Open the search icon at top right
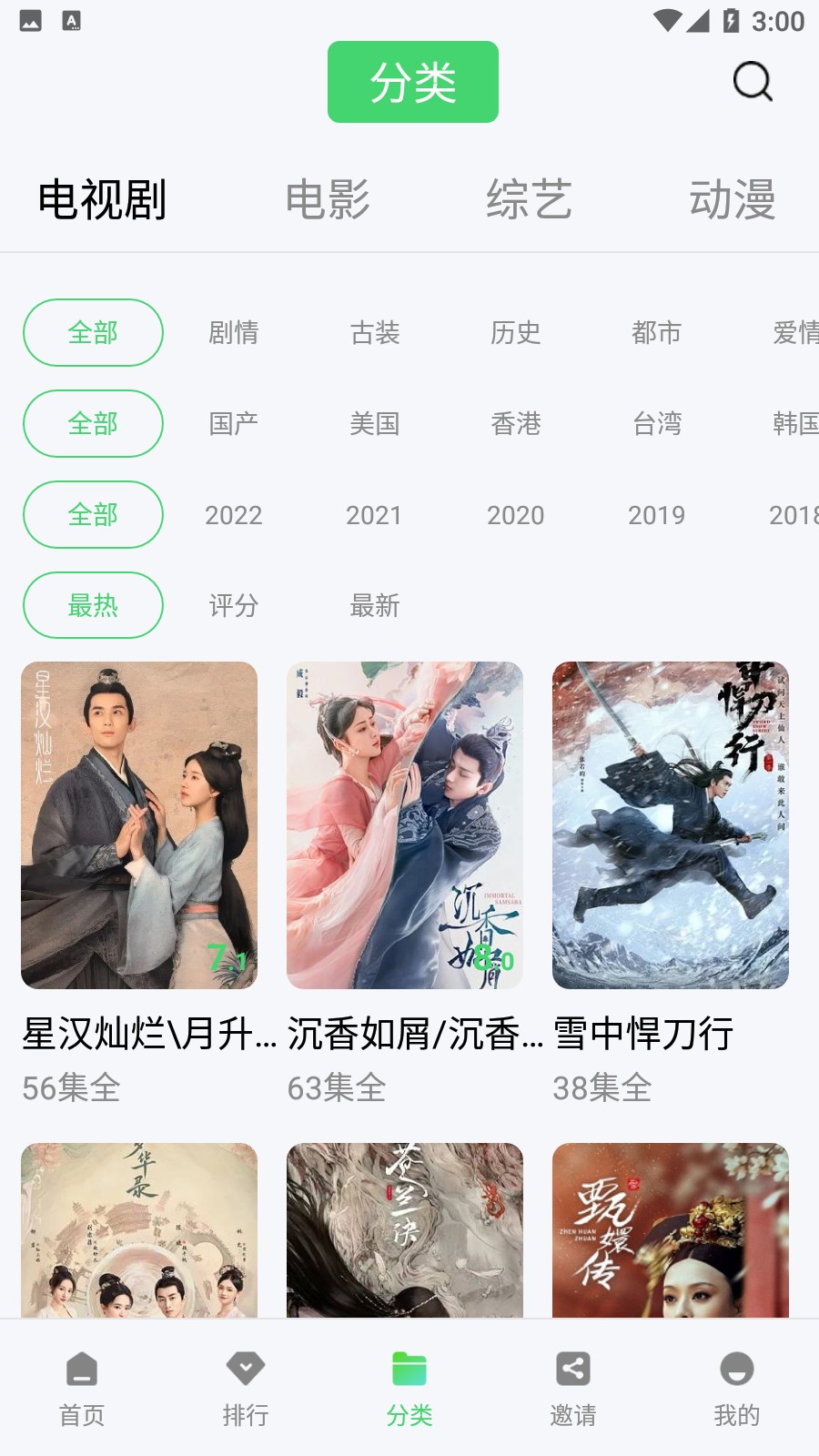 coord(750,82)
